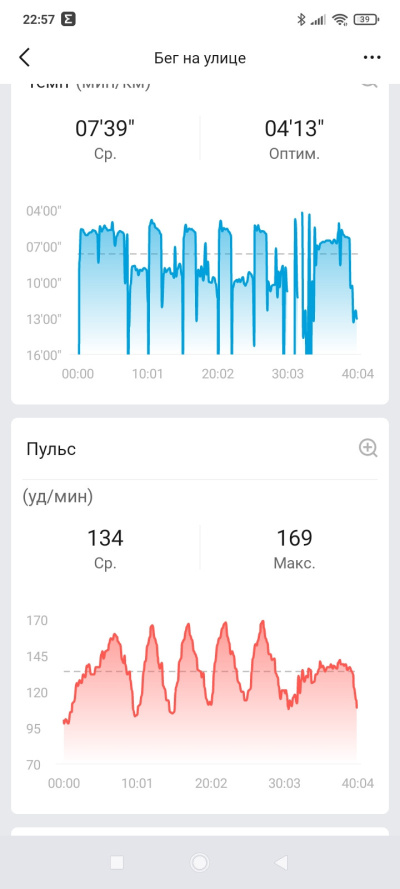Open the three-dot overflow menu
The height and width of the screenshot is (889, 400).
[372, 58]
